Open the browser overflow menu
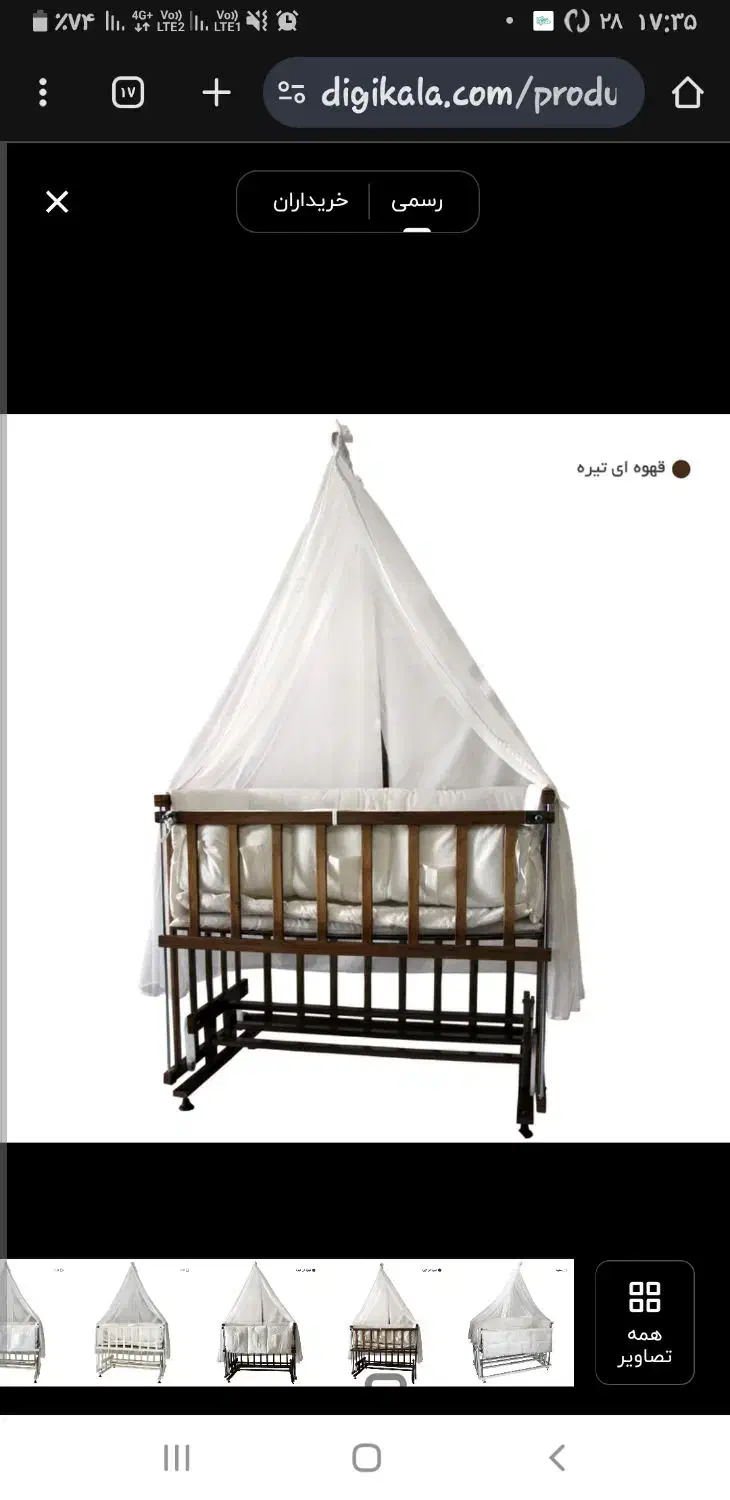This screenshot has width=730, height=1500. point(42,93)
